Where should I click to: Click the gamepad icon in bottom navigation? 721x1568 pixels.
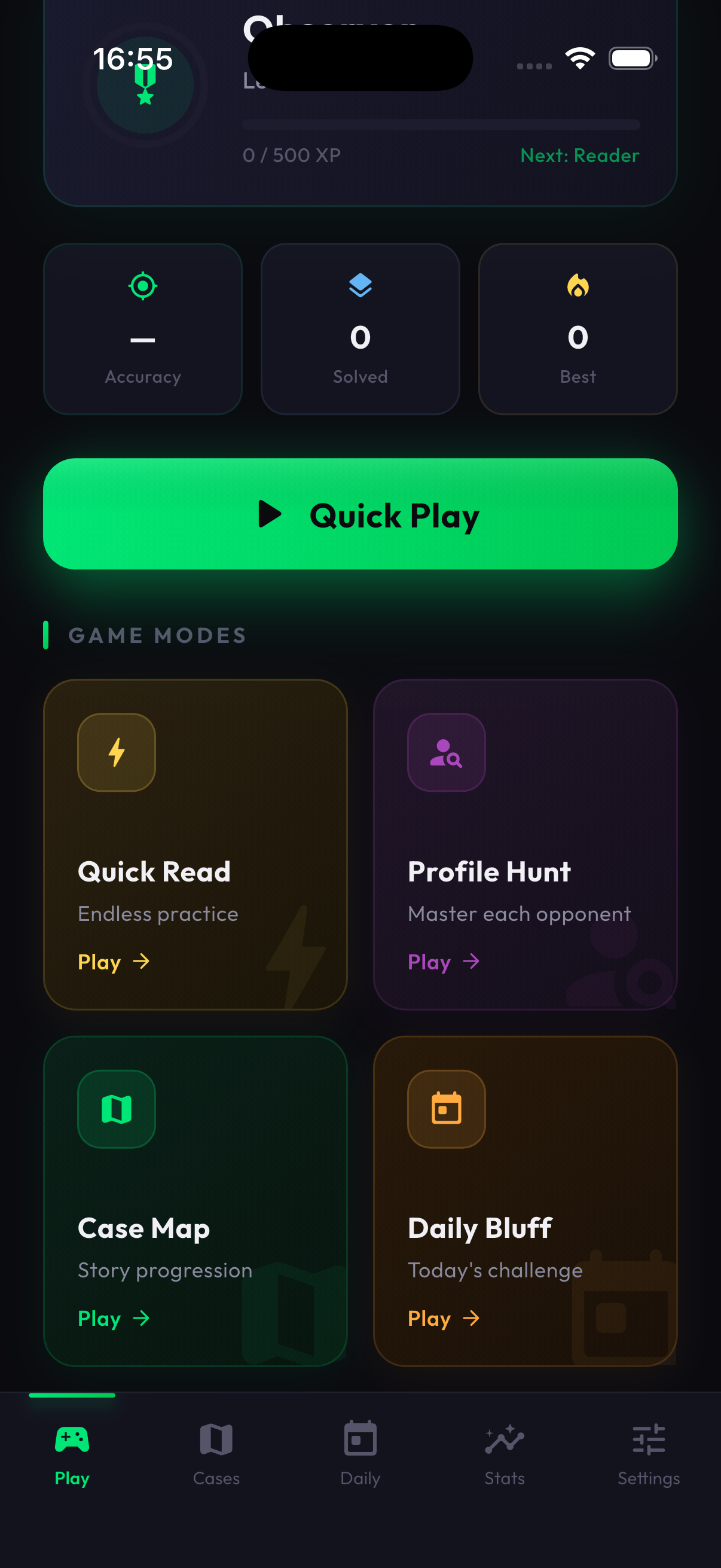click(71, 1438)
